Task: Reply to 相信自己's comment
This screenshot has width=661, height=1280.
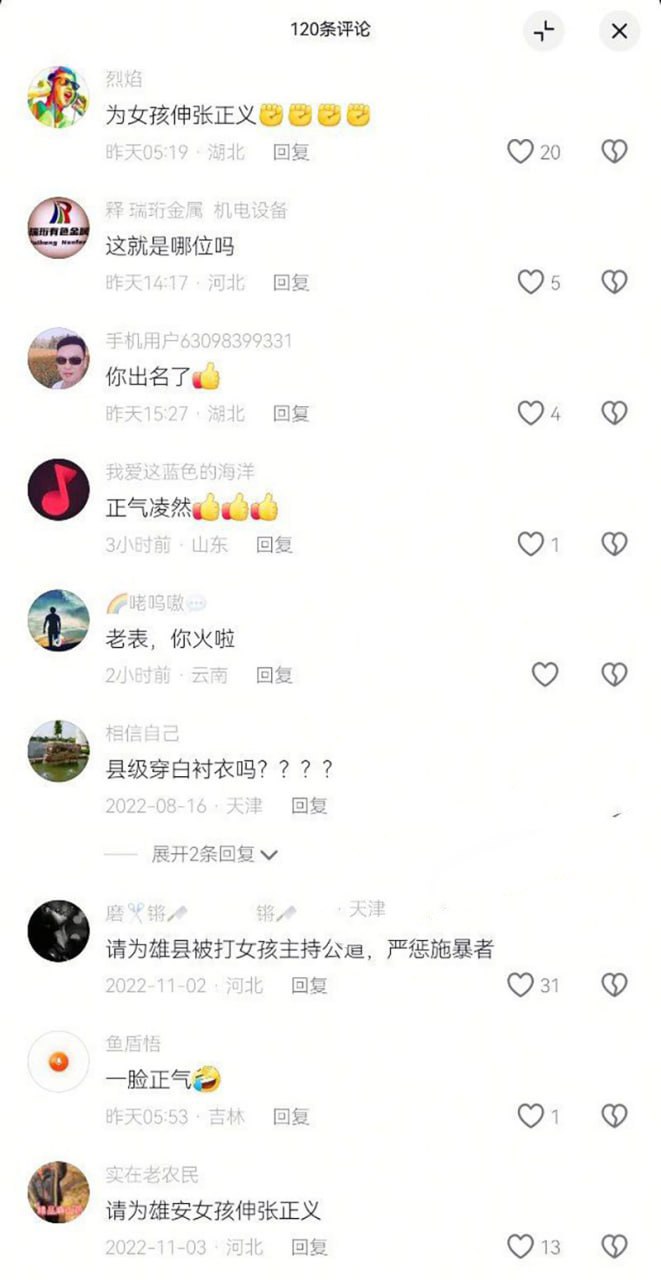Action: tap(309, 805)
